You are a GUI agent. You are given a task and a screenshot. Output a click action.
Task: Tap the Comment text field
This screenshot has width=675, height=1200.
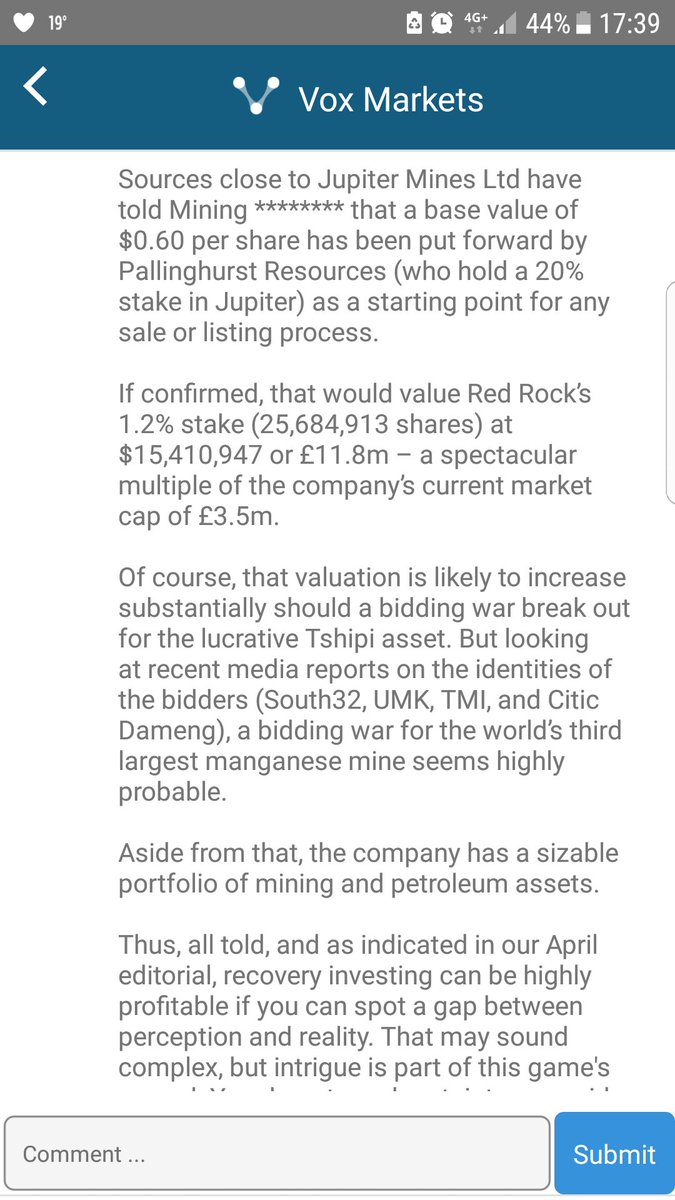pyautogui.click(x=277, y=1153)
